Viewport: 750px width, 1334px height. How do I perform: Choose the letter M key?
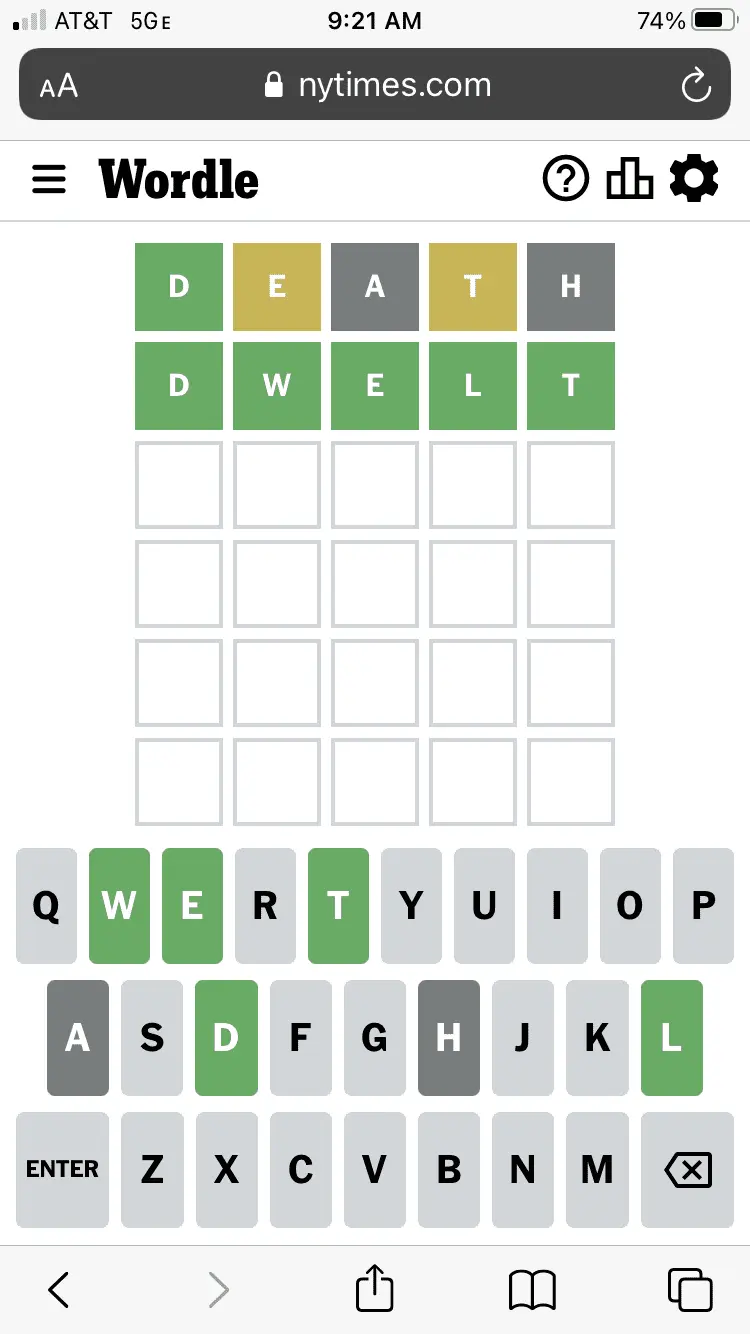pos(597,1169)
